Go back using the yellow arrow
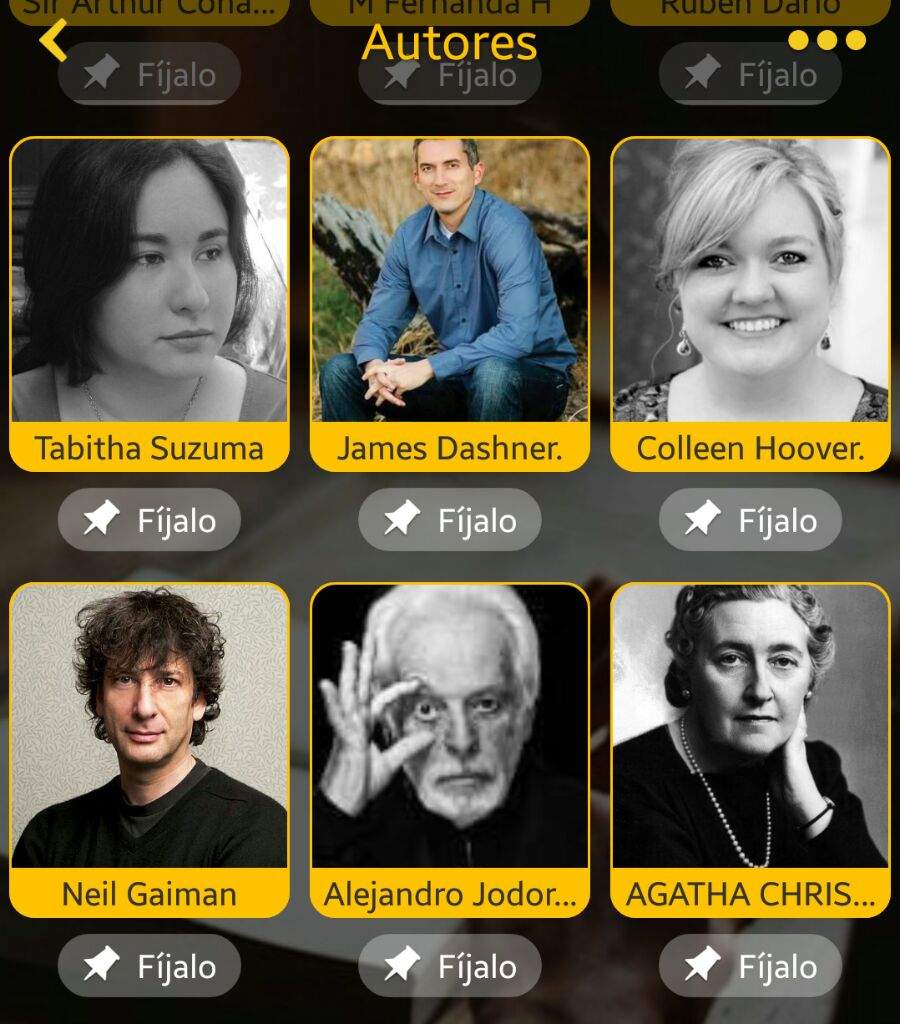Image resolution: width=900 pixels, height=1024 pixels. [x=53, y=41]
